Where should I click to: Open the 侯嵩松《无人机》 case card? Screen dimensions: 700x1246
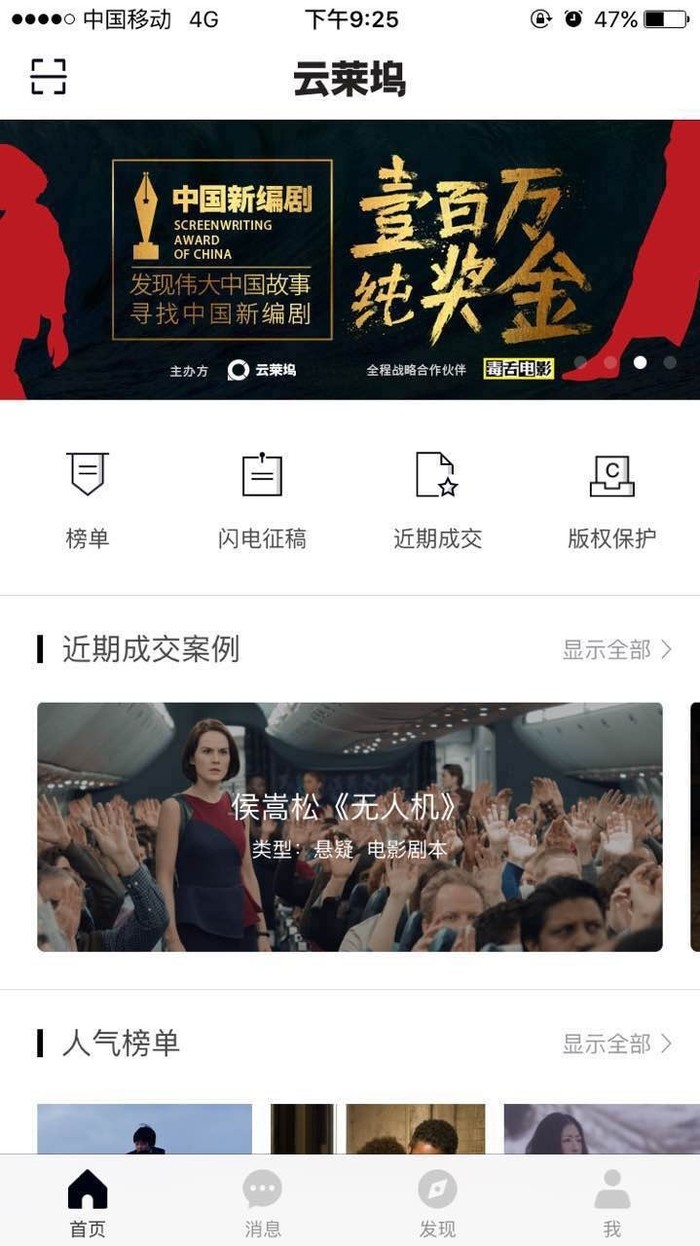point(350,826)
